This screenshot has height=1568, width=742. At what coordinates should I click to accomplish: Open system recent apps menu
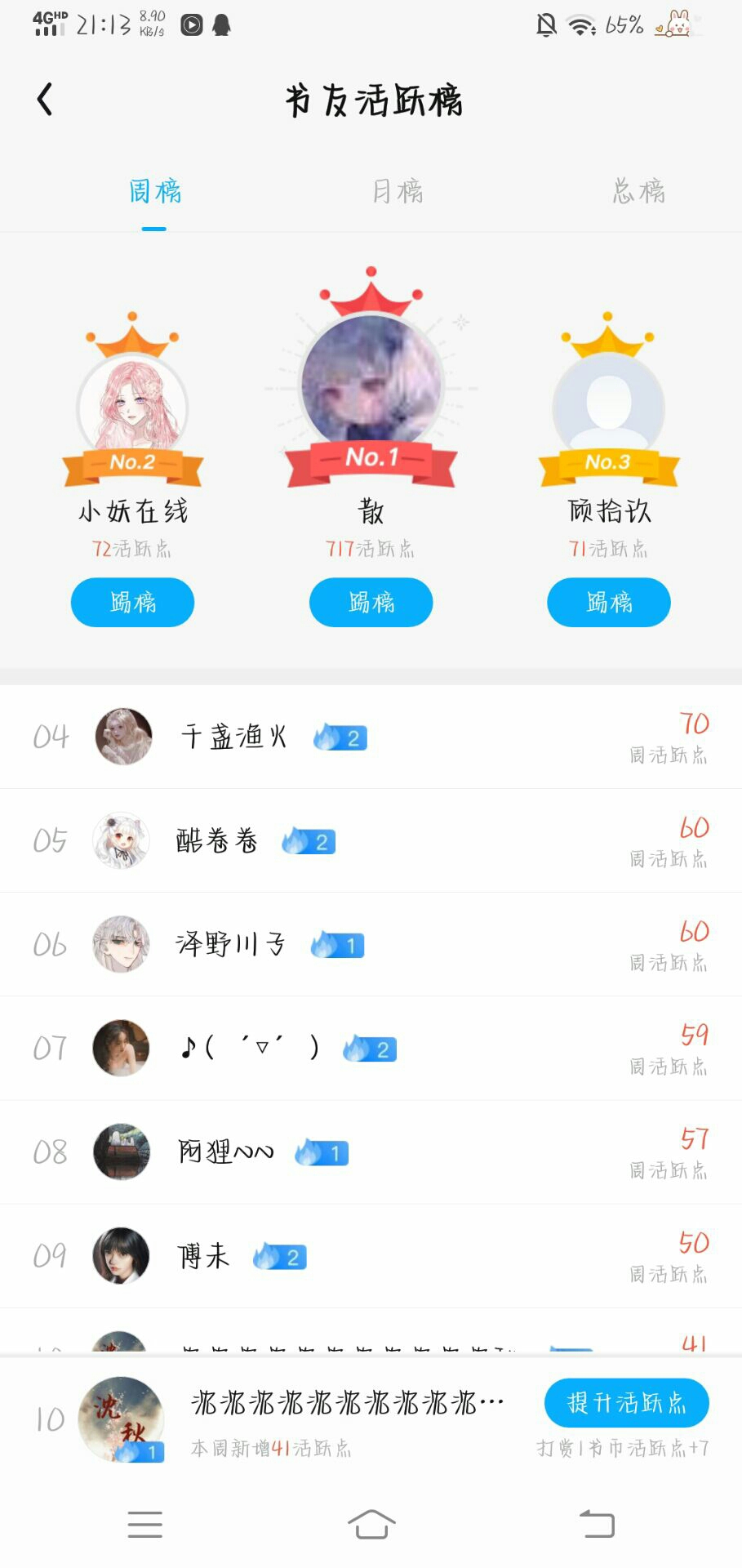(x=145, y=1524)
